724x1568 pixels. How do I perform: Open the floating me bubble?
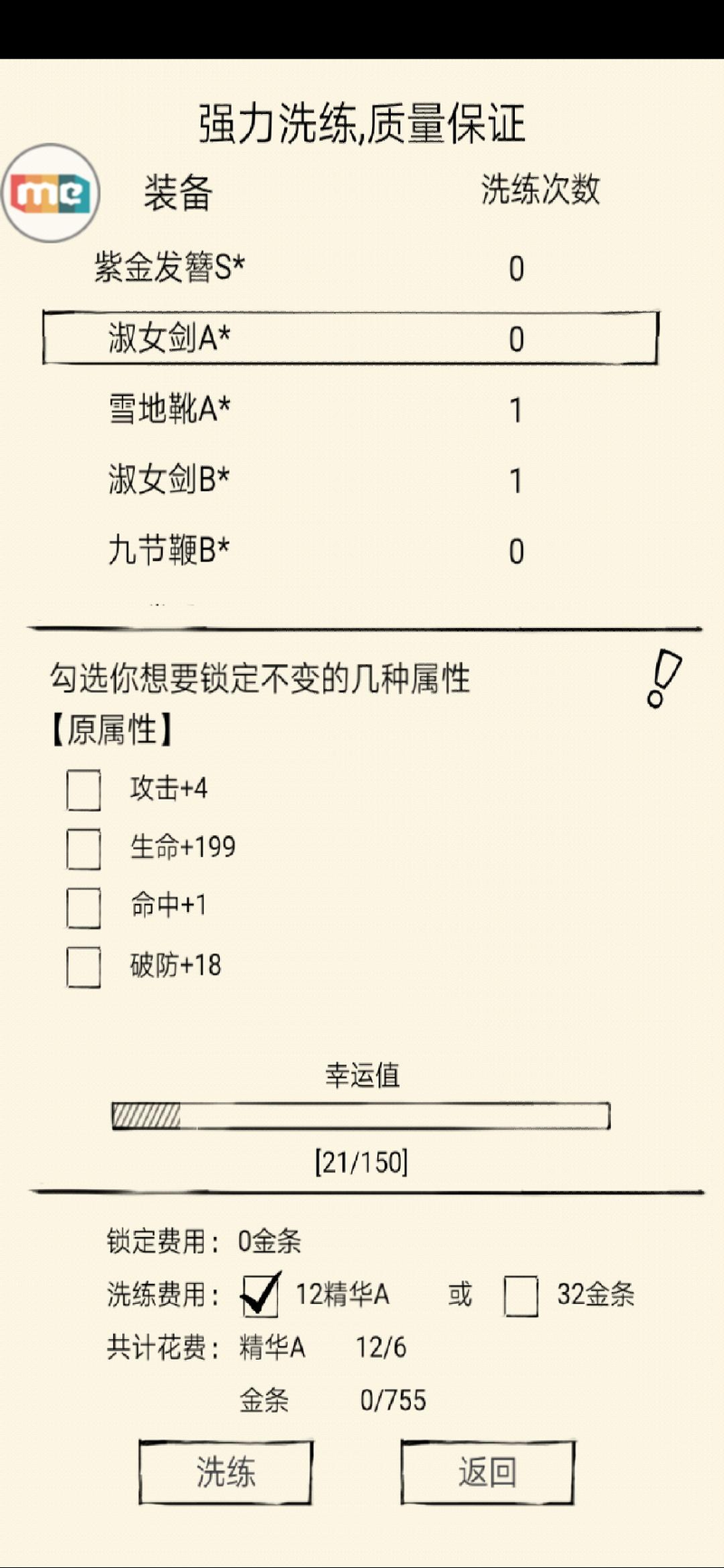pyautogui.click(x=51, y=193)
